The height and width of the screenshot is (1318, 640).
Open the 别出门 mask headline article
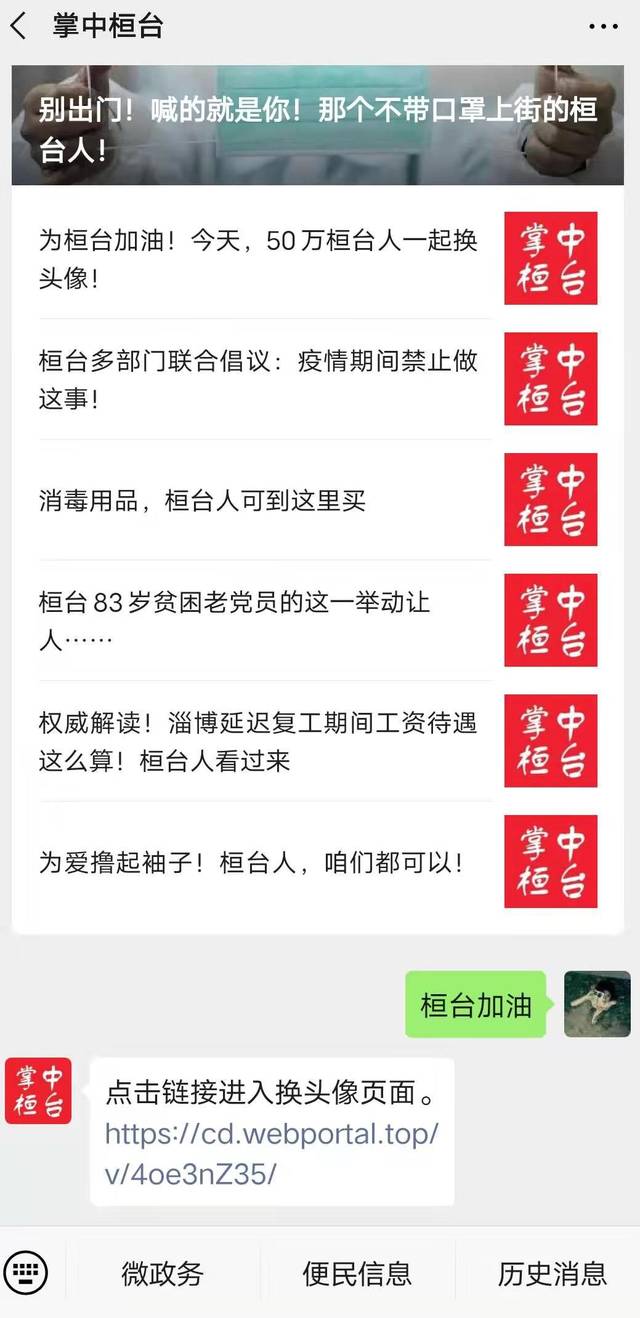[x=319, y=125]
